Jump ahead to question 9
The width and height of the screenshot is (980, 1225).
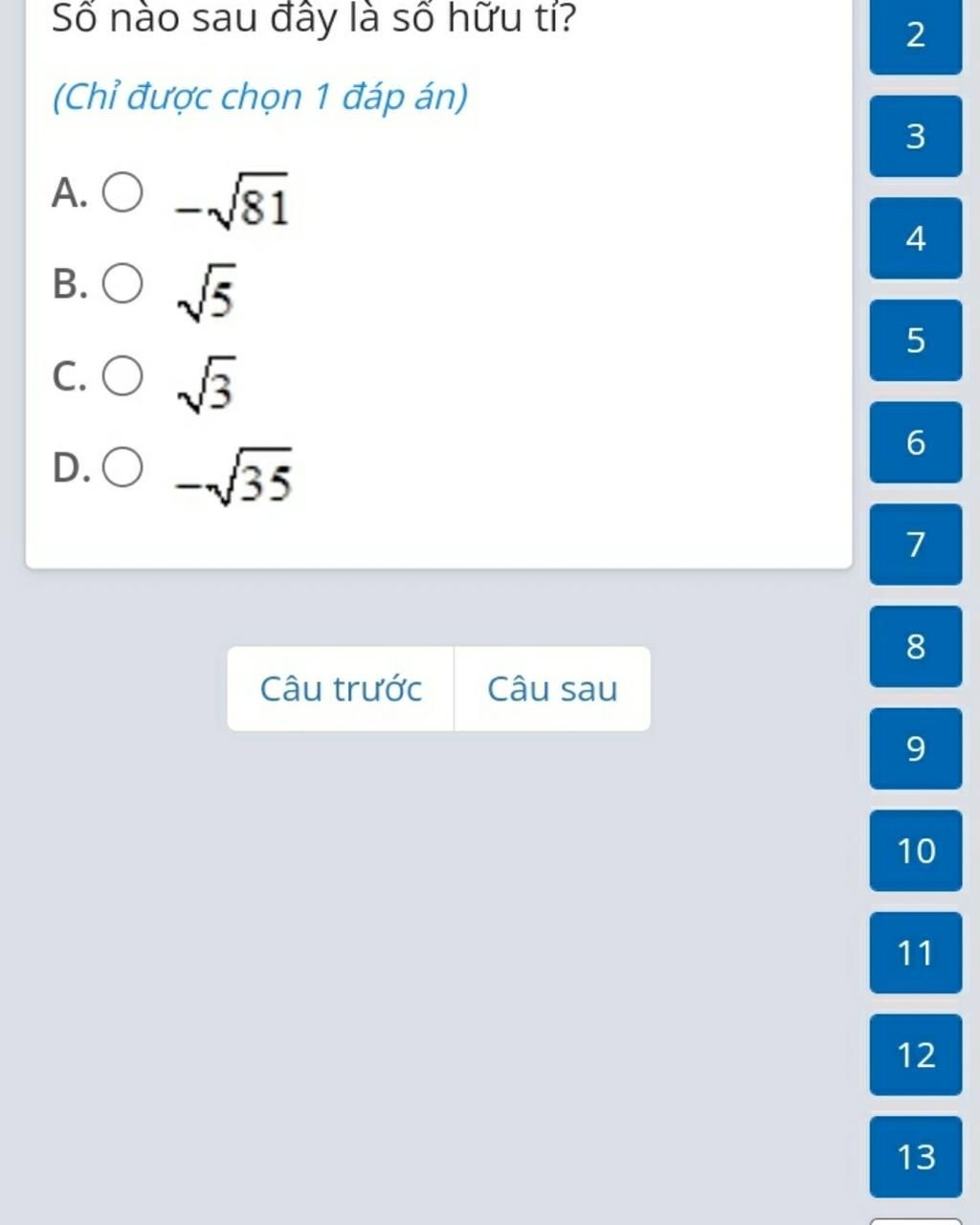(x=915, y=748)
